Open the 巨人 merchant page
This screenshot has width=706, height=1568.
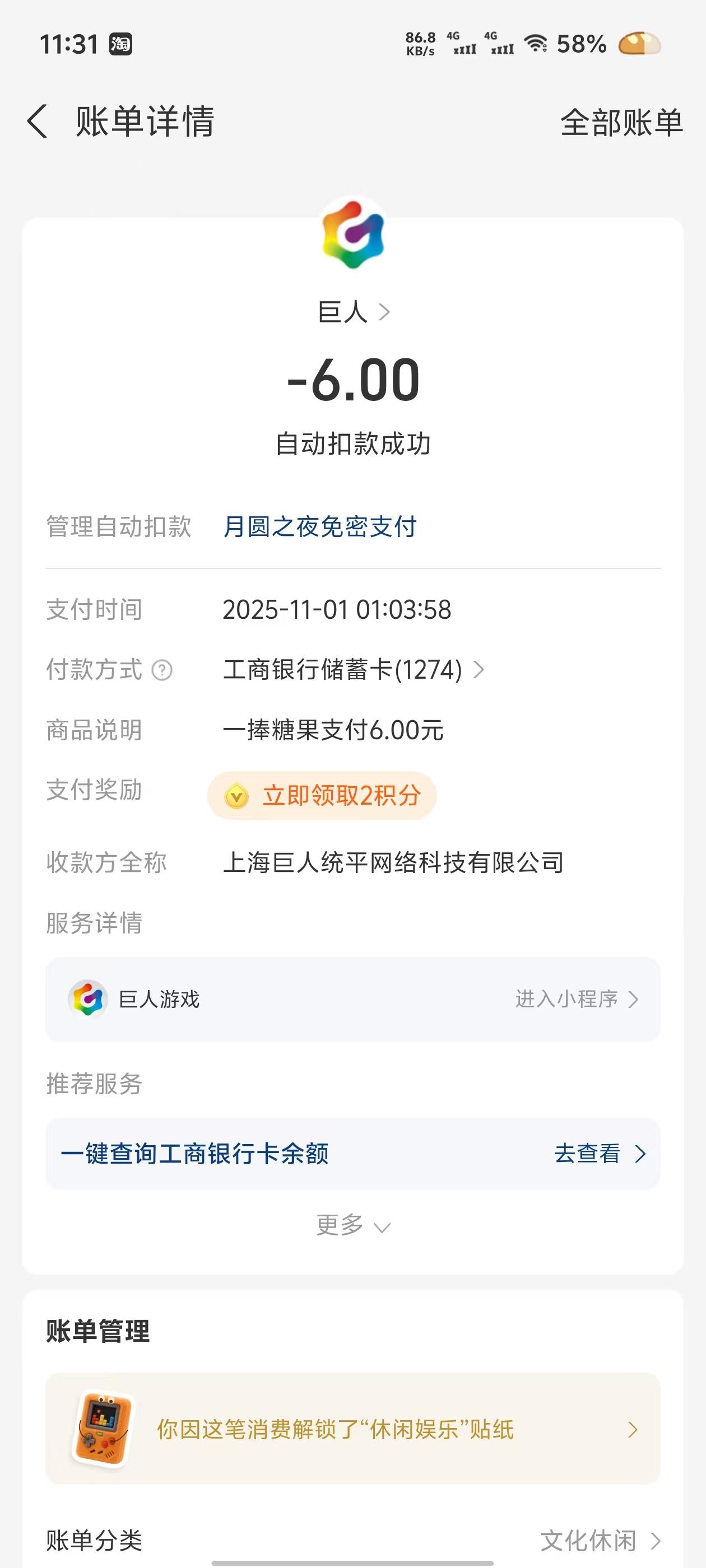pyautogui.click(x=354, y=312)
